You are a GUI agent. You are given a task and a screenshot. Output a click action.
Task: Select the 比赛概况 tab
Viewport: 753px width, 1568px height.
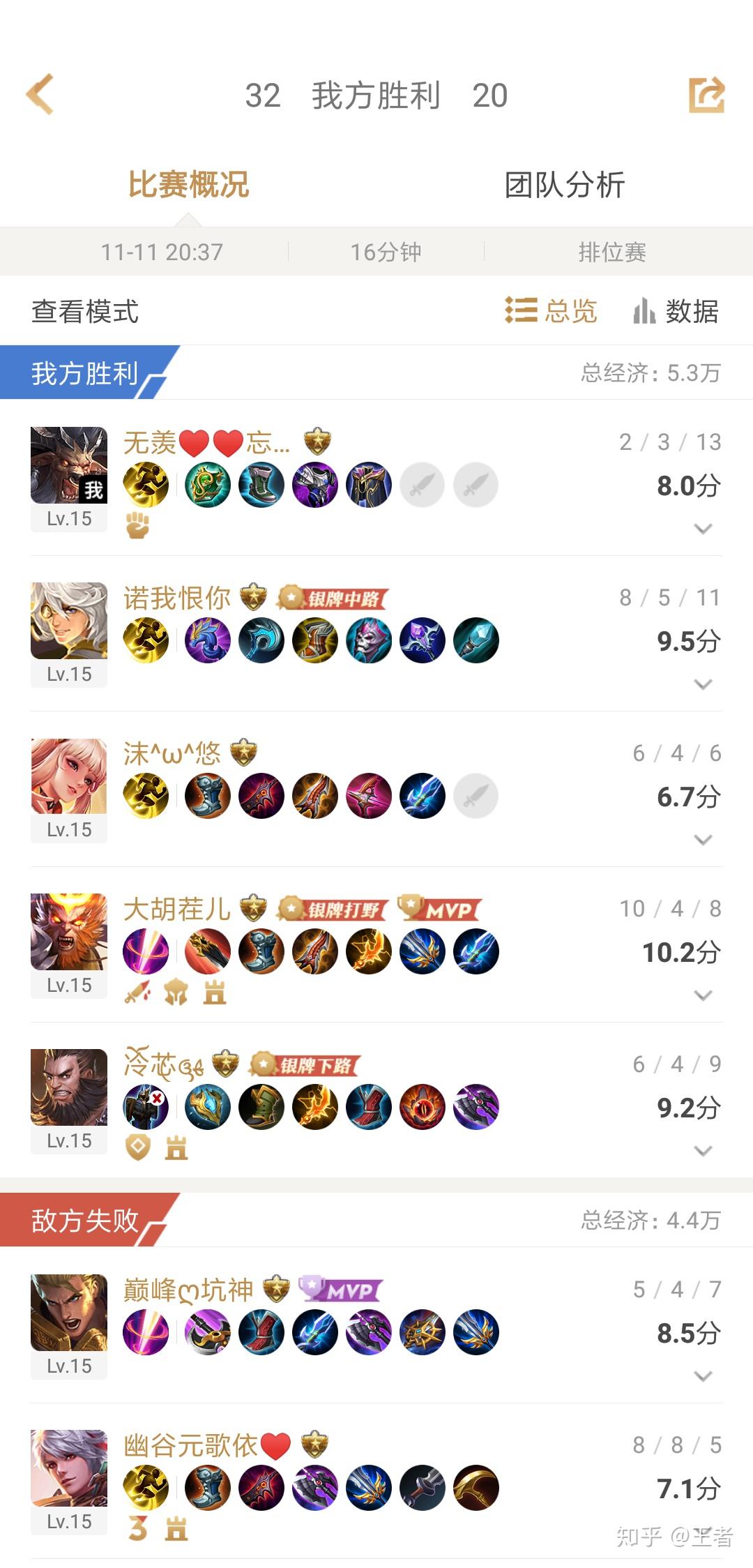(x=188, y=185)
